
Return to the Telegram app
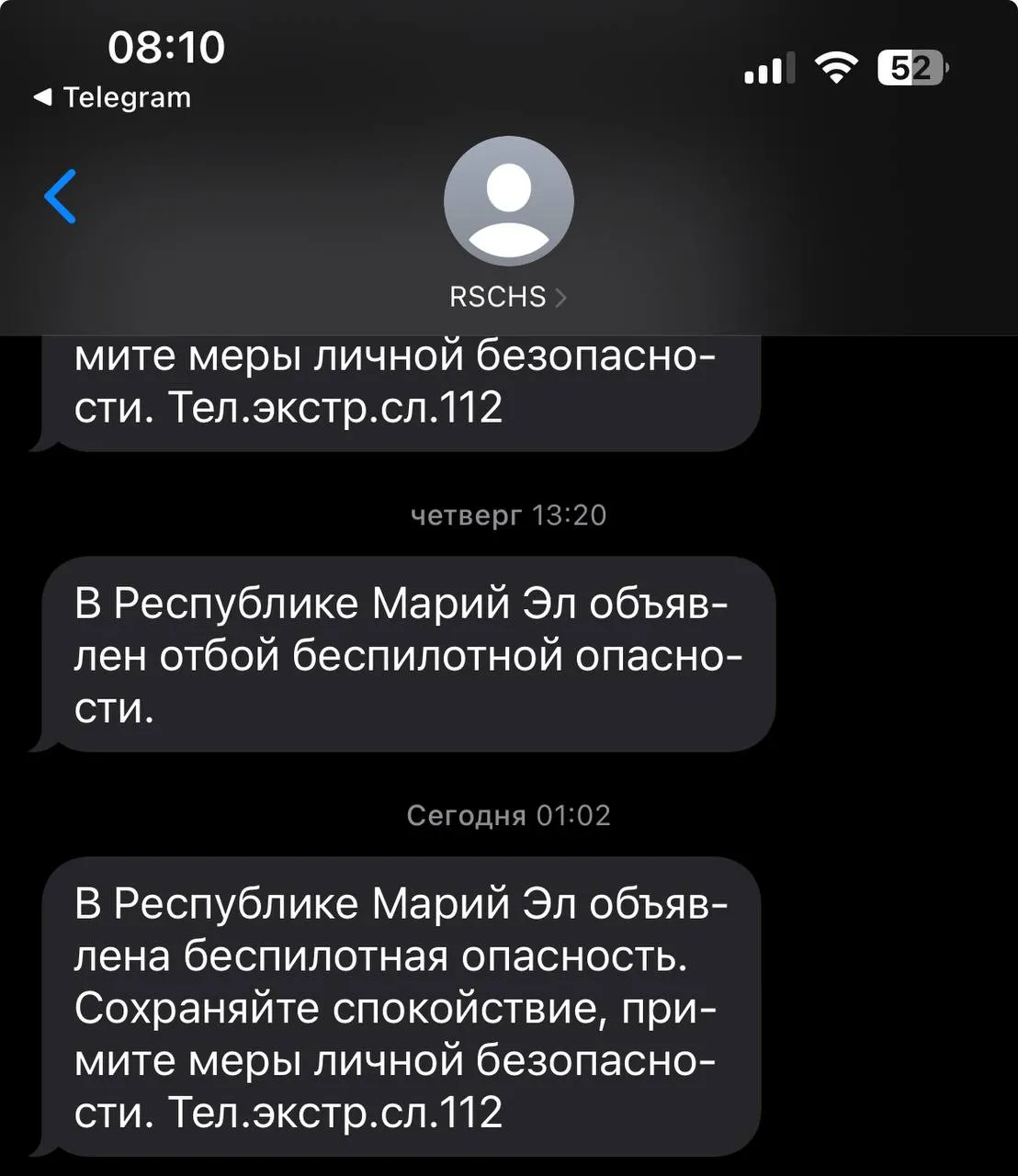coord(112,97)
